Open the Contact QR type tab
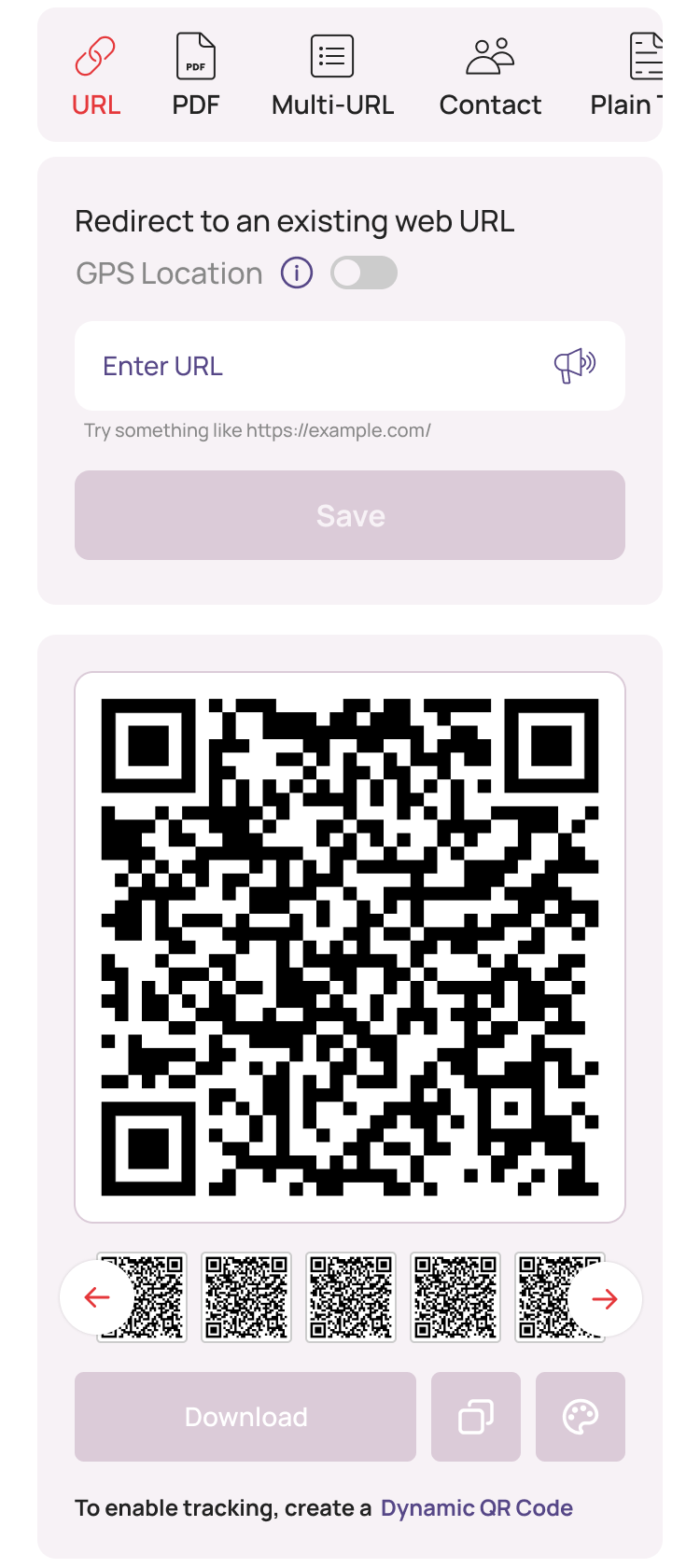 [x=490, y=77]
